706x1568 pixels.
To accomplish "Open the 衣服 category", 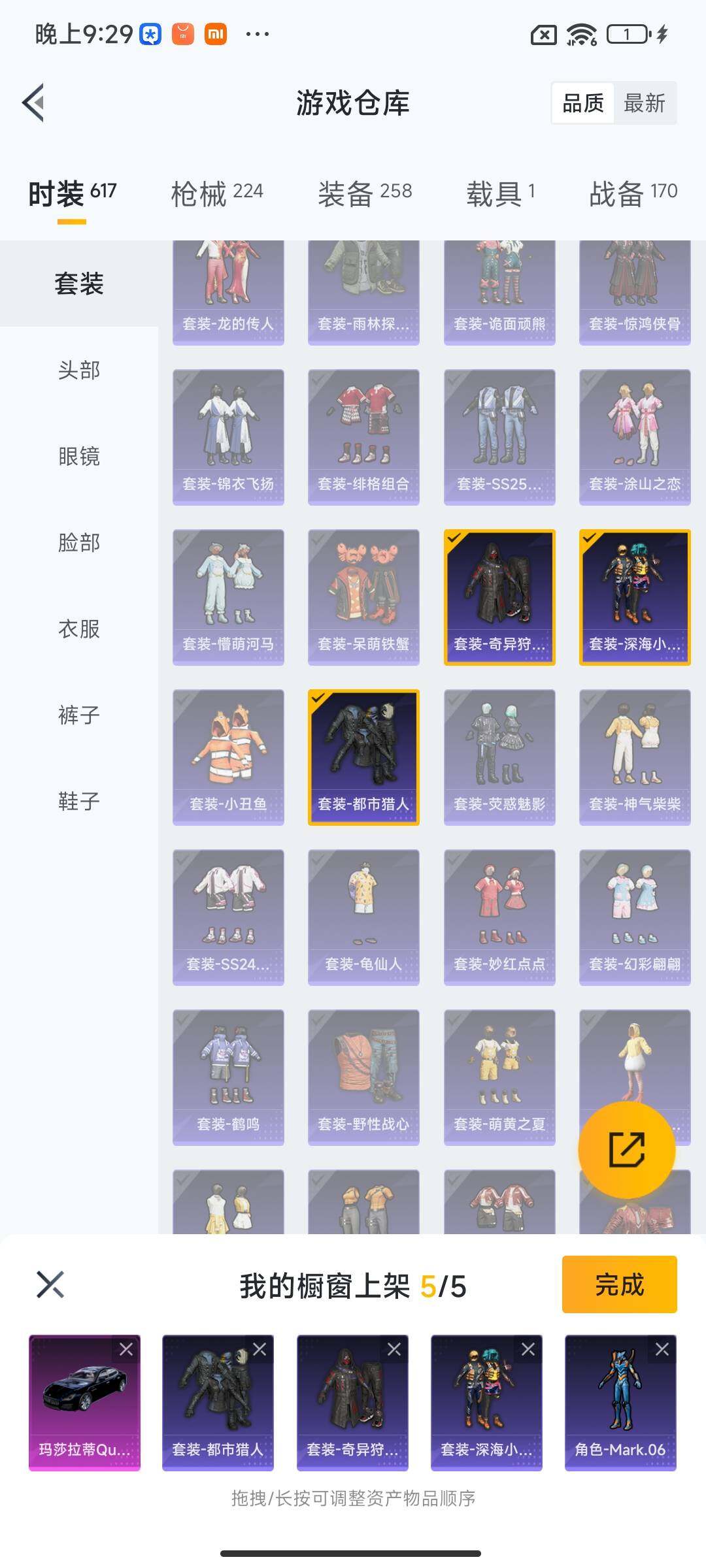I will coord(79,629).
